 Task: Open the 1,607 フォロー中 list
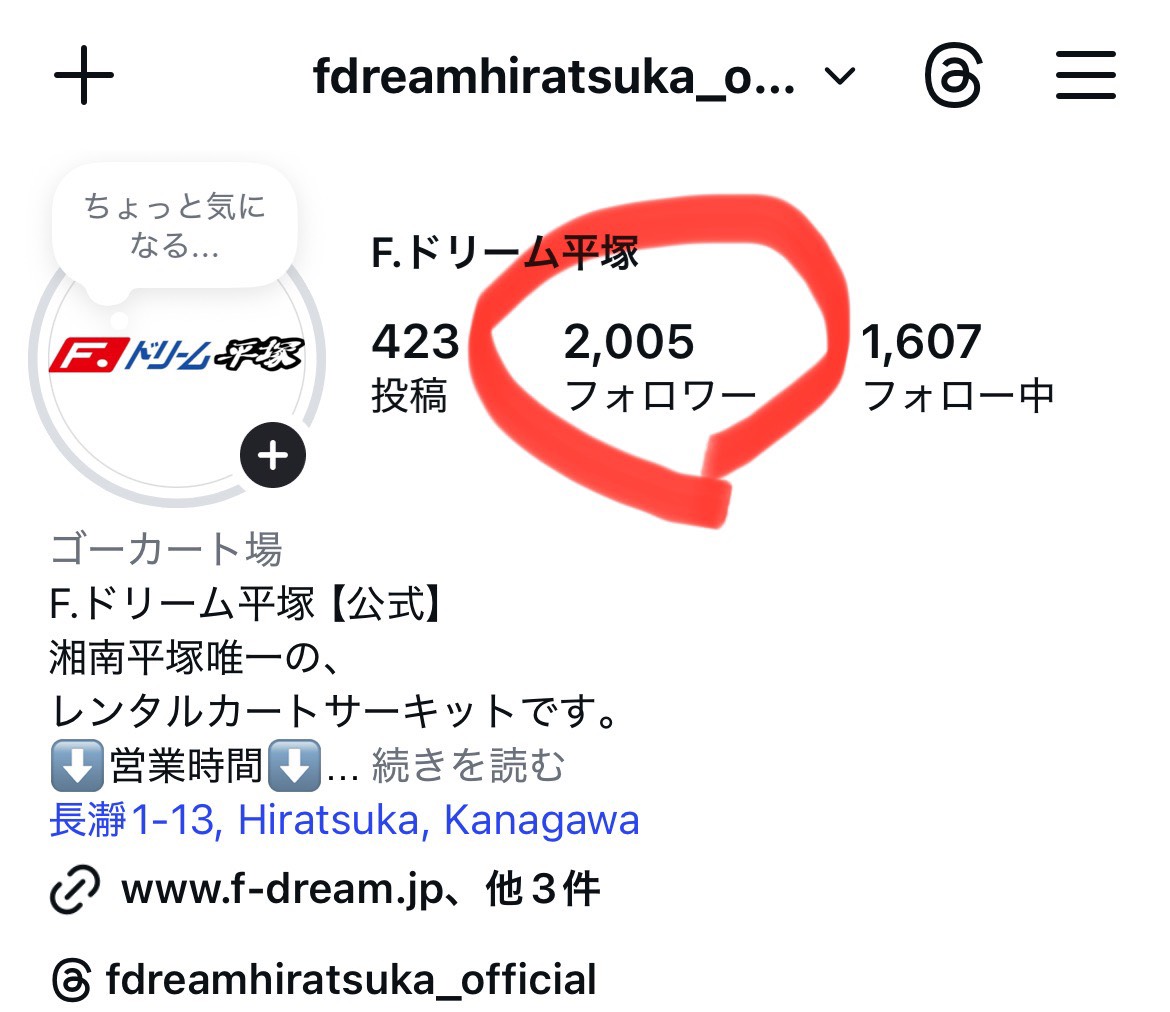coord(956,367)
